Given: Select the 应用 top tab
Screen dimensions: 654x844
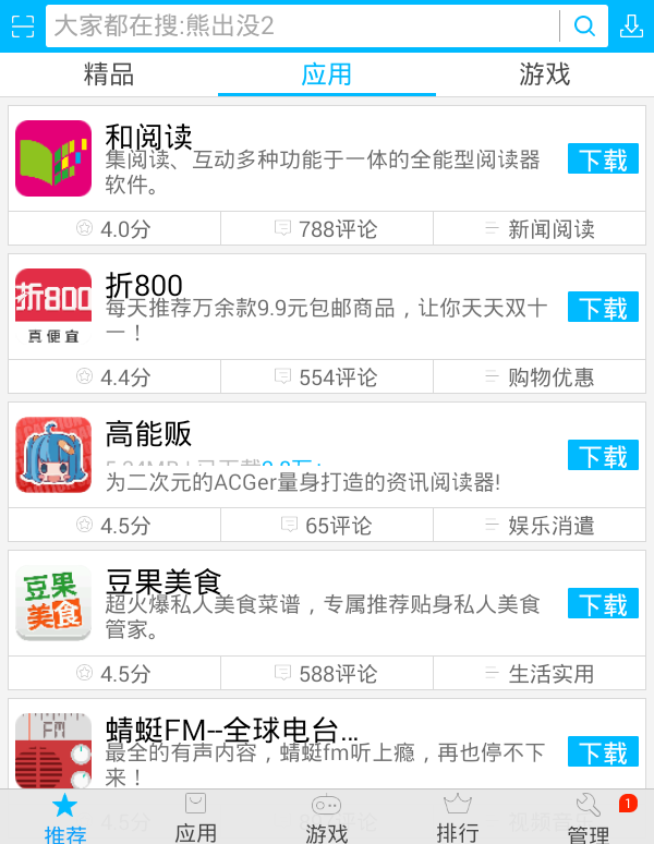Looking at the screenshot, I should pos(327,74).
